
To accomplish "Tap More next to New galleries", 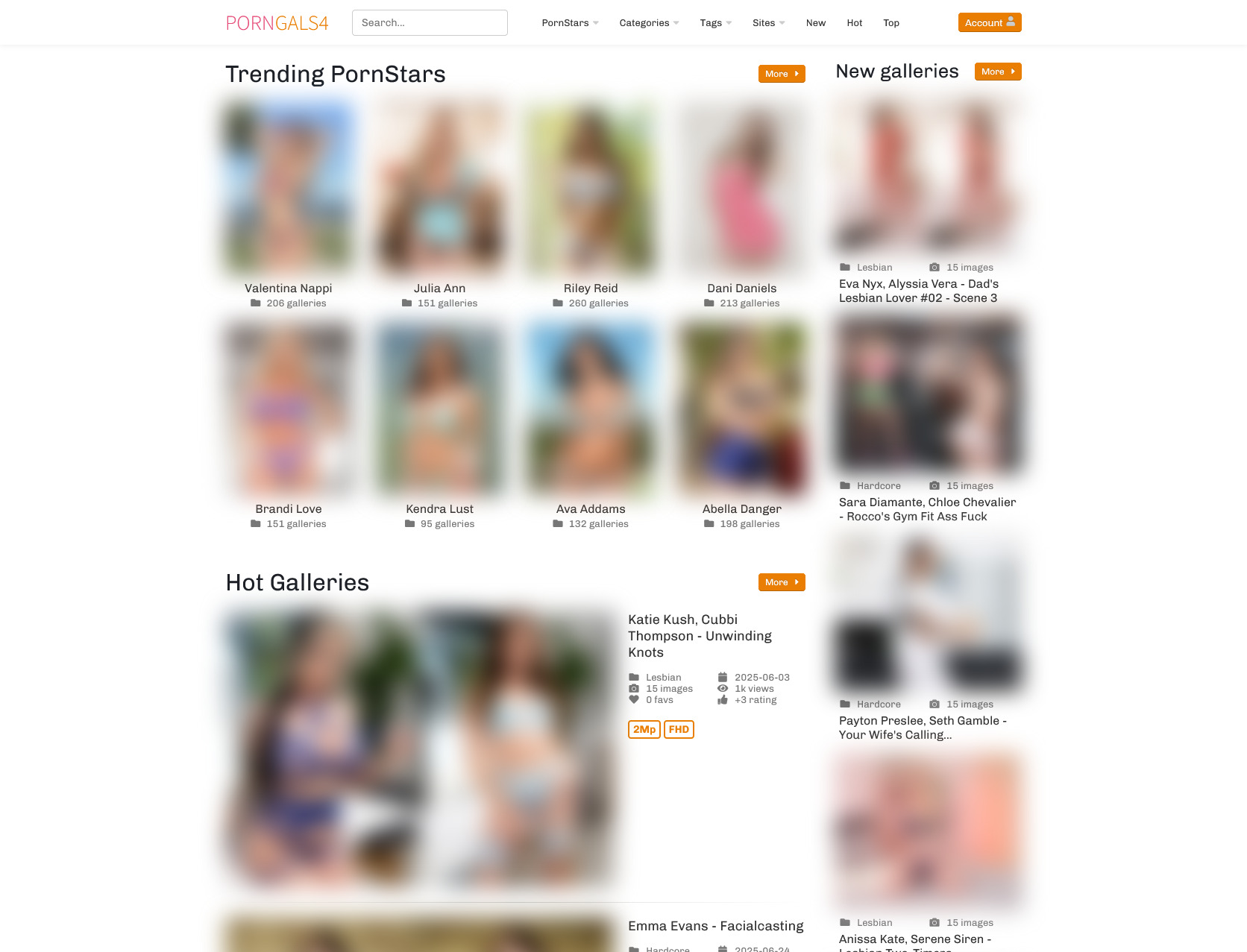I will click(997, 72).
